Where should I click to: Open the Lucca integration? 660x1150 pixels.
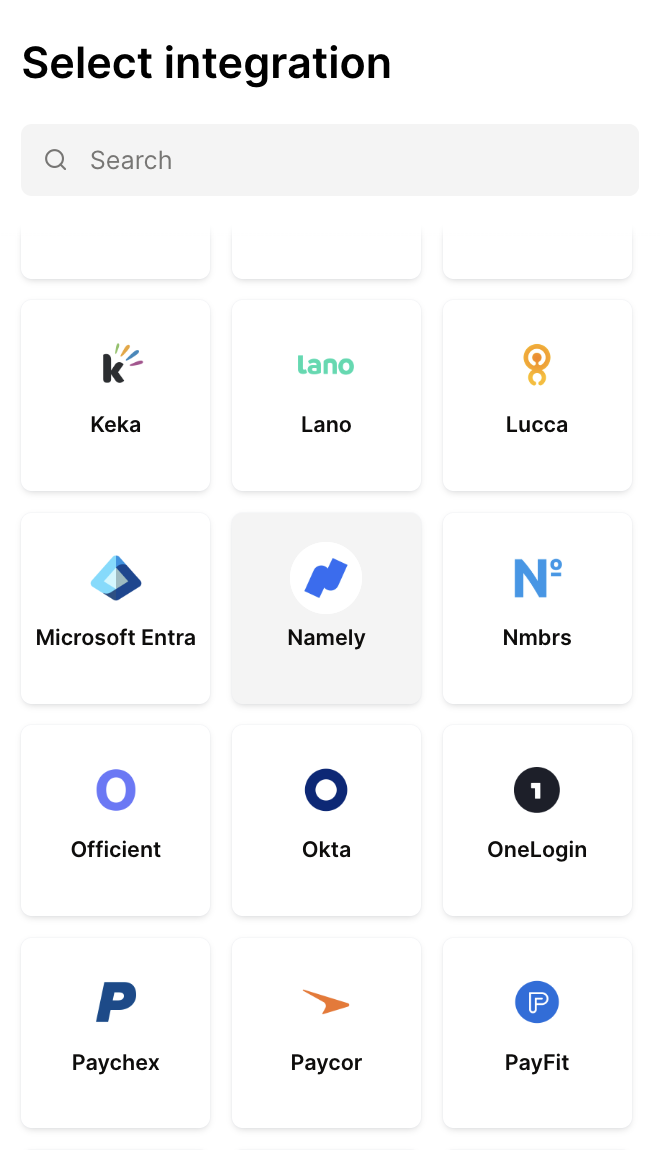pos(537,395)
